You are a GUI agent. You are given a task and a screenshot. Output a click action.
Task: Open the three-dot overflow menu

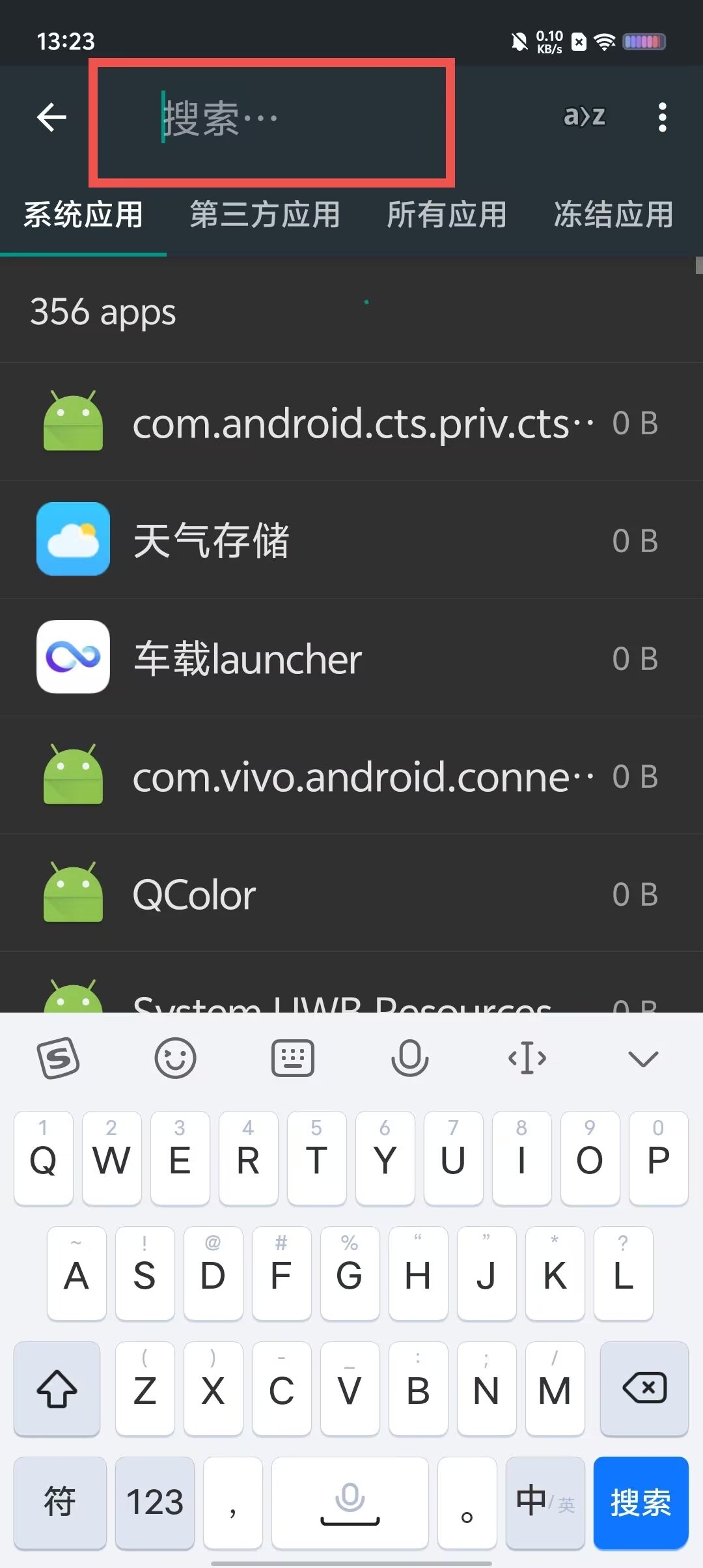(662, 118)
